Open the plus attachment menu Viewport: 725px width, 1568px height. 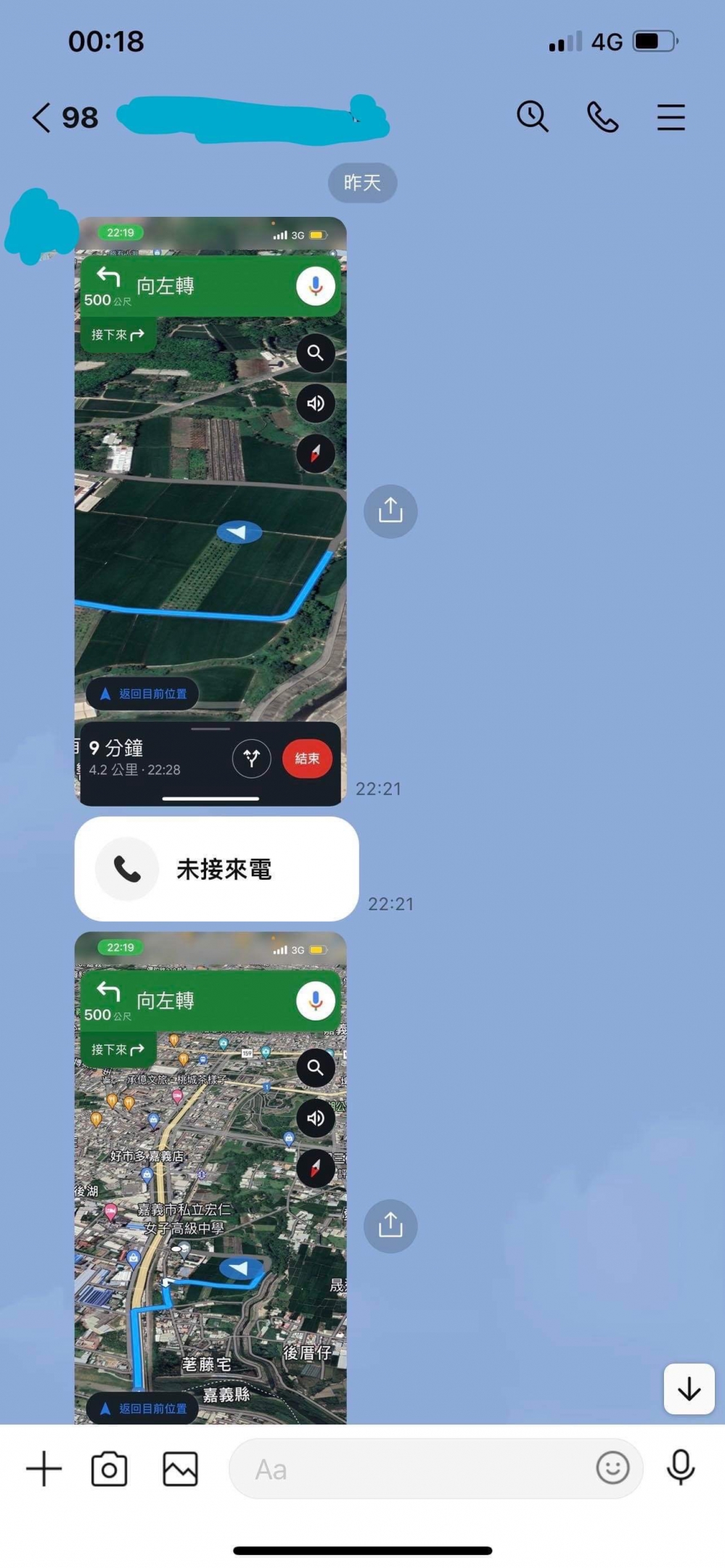click(44, 1469)
